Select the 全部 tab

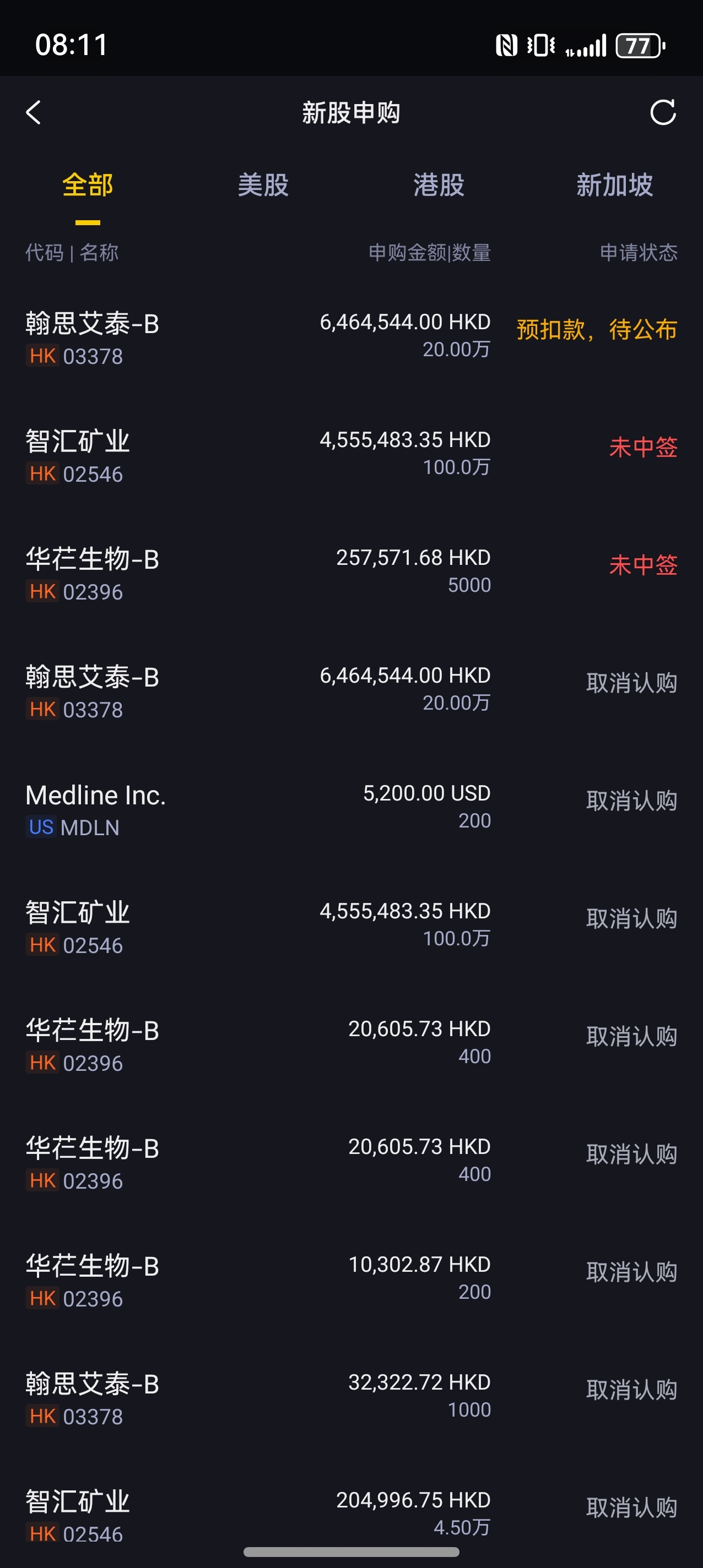click(x=88, y=184)
